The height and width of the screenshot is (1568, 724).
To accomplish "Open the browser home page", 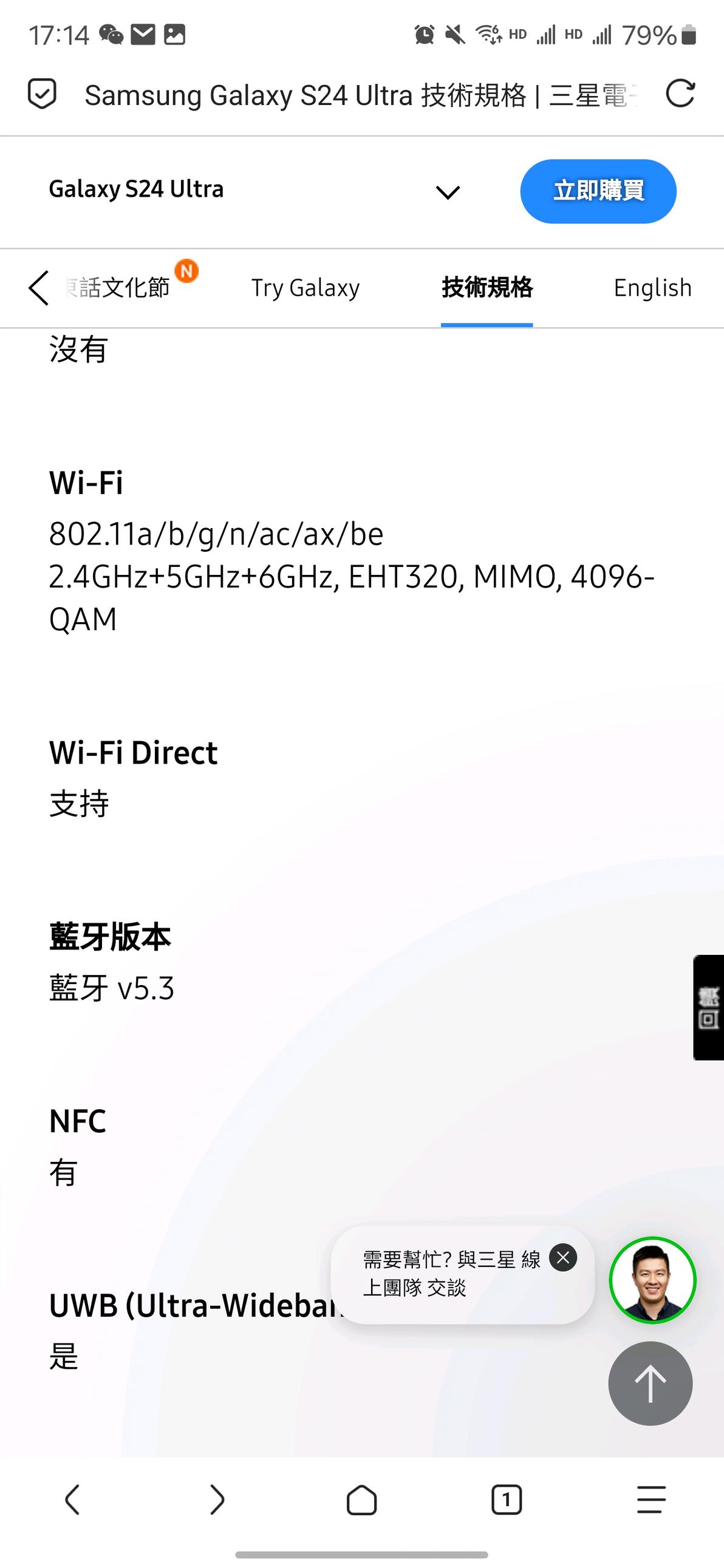I will click(x=361, y=1499).
